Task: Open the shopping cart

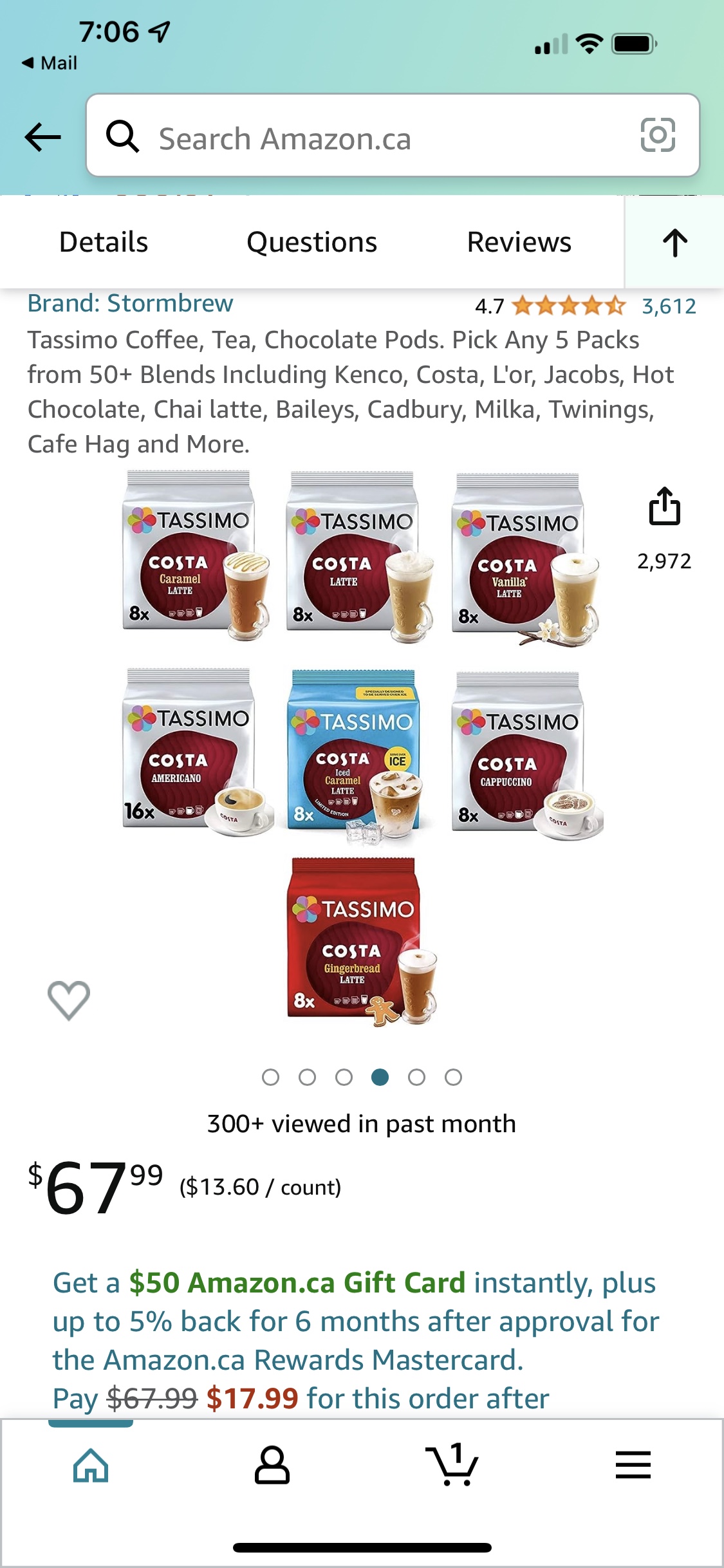Action: coord(452,1466)
